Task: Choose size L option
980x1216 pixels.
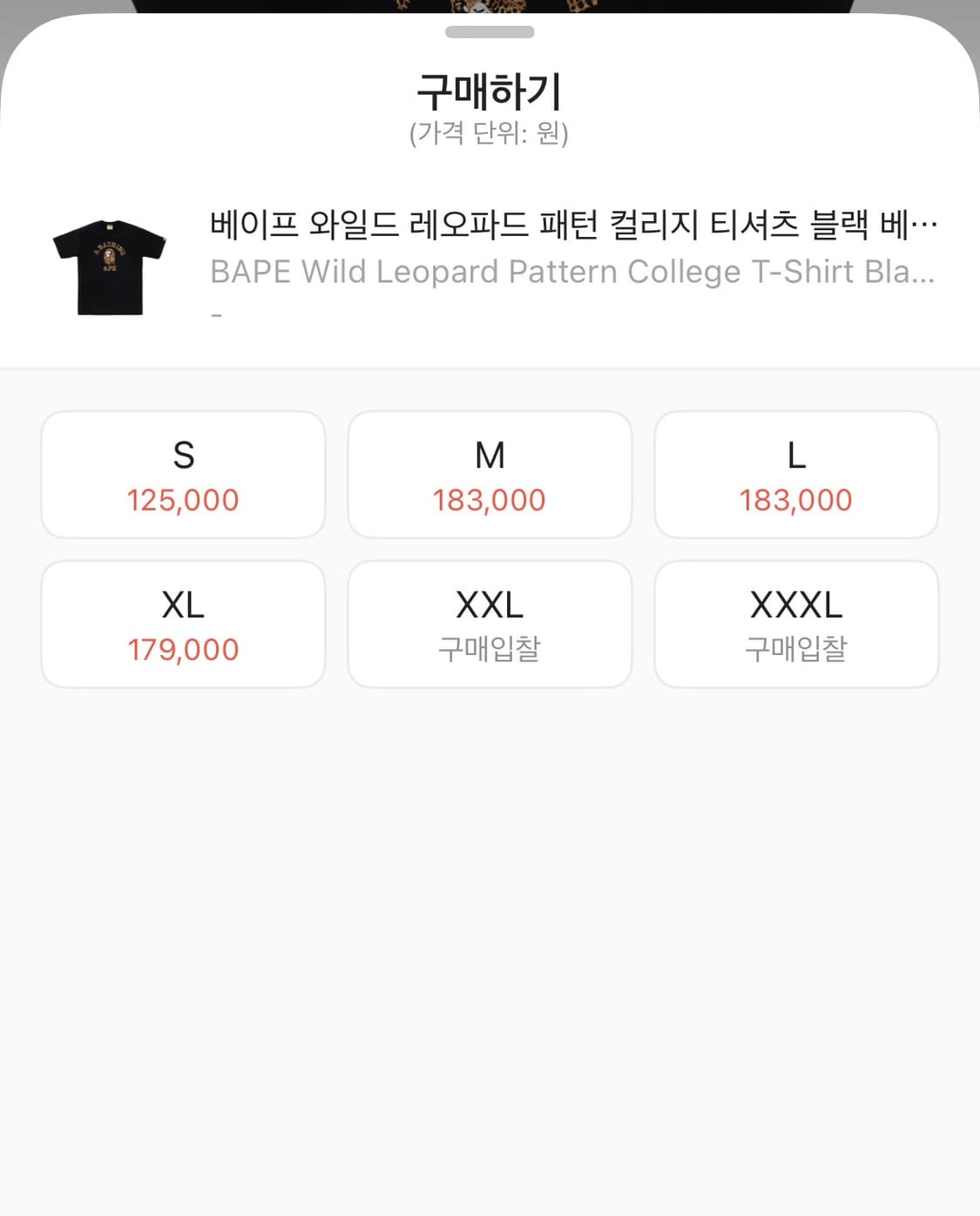Action: click(x=795, y=475)
